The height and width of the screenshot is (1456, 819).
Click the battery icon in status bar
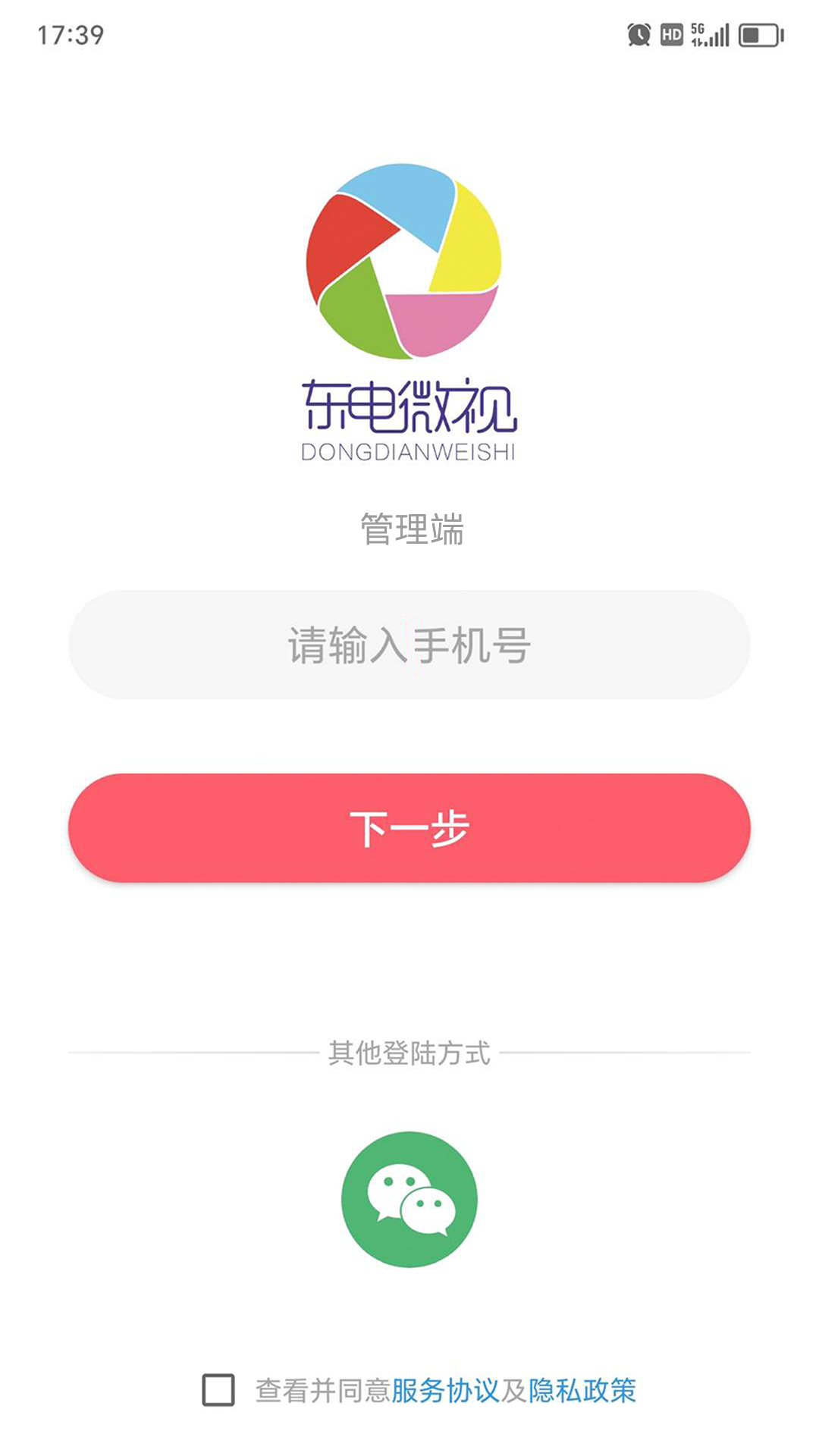(x=759, y=35)
